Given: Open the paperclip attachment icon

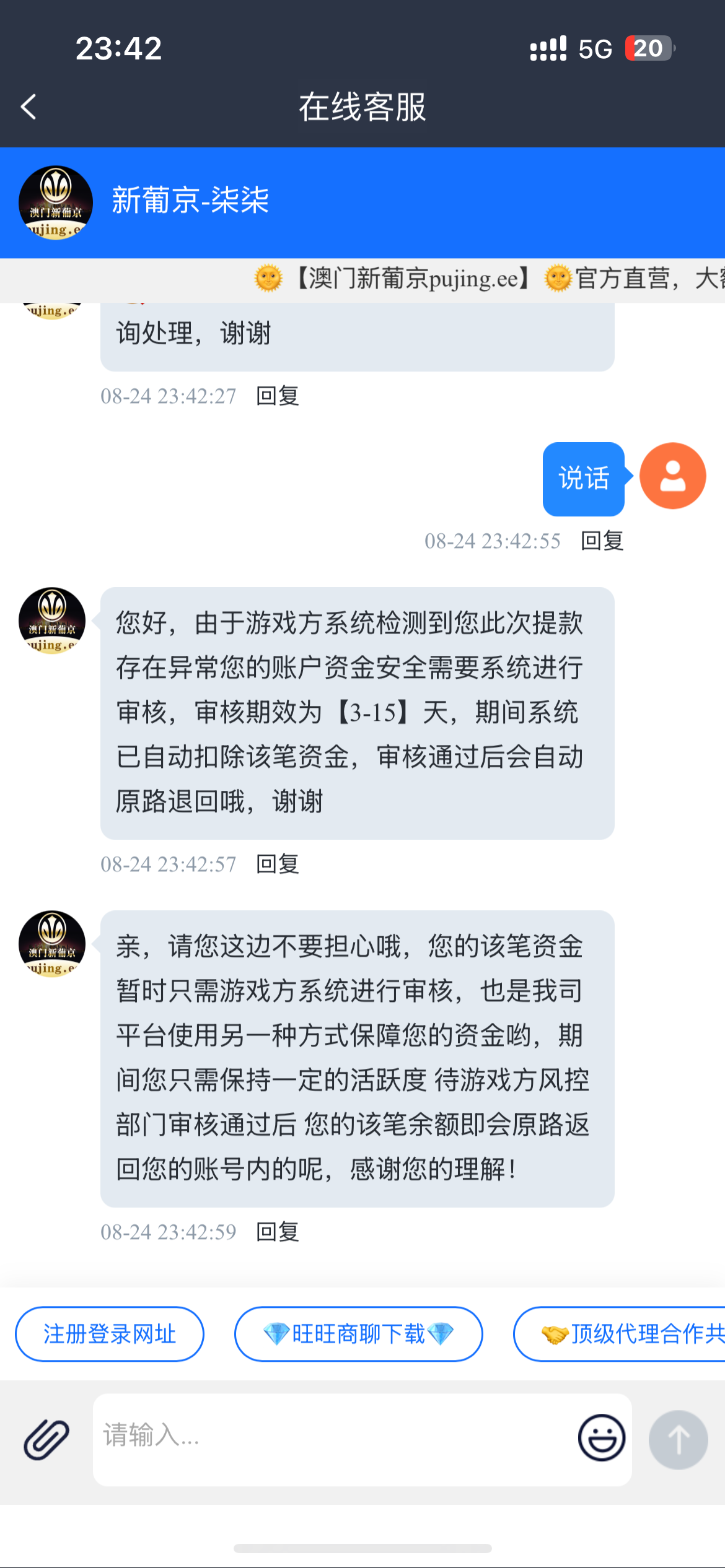Looking at the screenshot, I should click(x=46, y=1439).
